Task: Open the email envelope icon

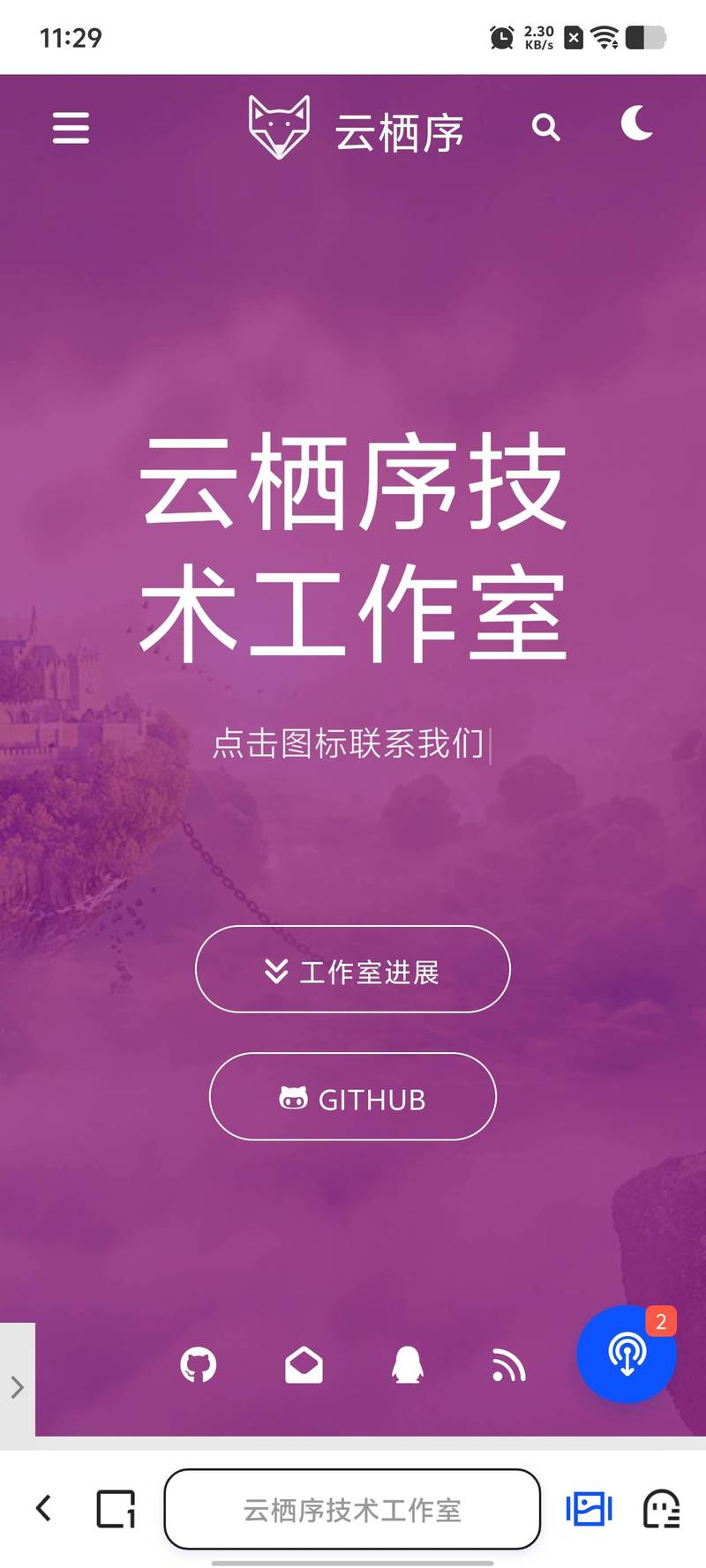Action: (x=304, y=1365)
